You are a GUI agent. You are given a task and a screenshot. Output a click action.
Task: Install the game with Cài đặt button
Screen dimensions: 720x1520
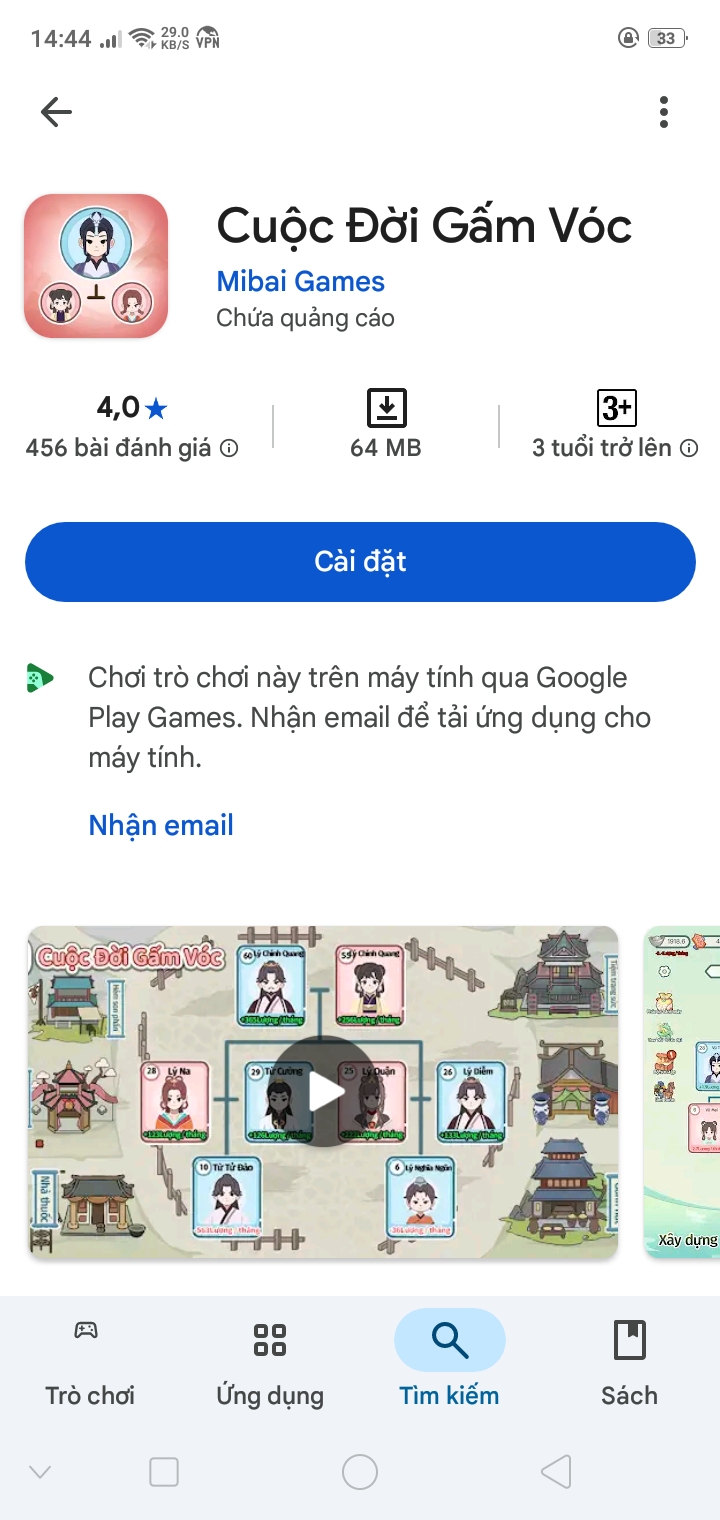360,562
